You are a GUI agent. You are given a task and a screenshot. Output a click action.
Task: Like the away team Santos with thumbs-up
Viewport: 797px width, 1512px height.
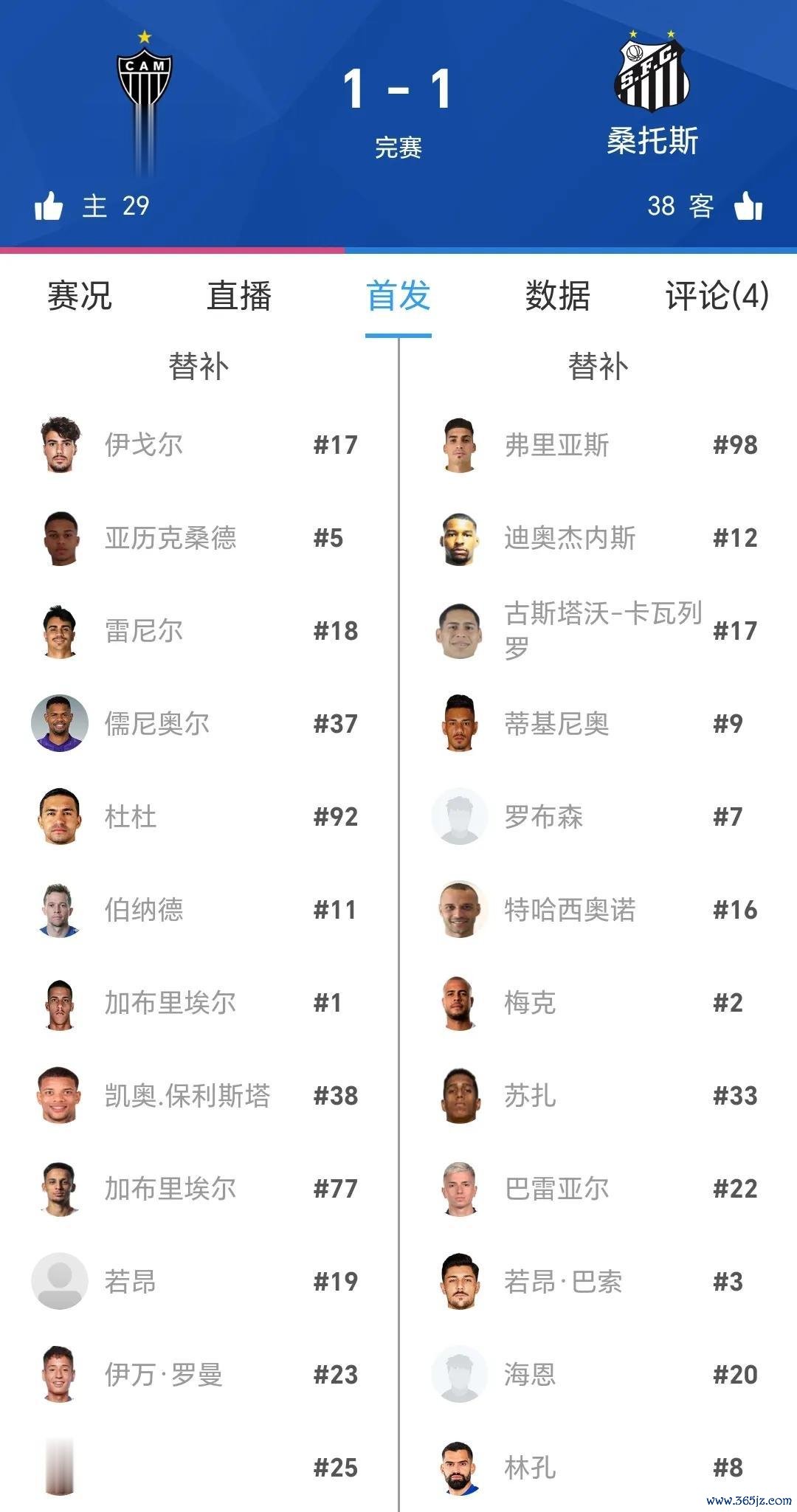[x=748, y=206]
